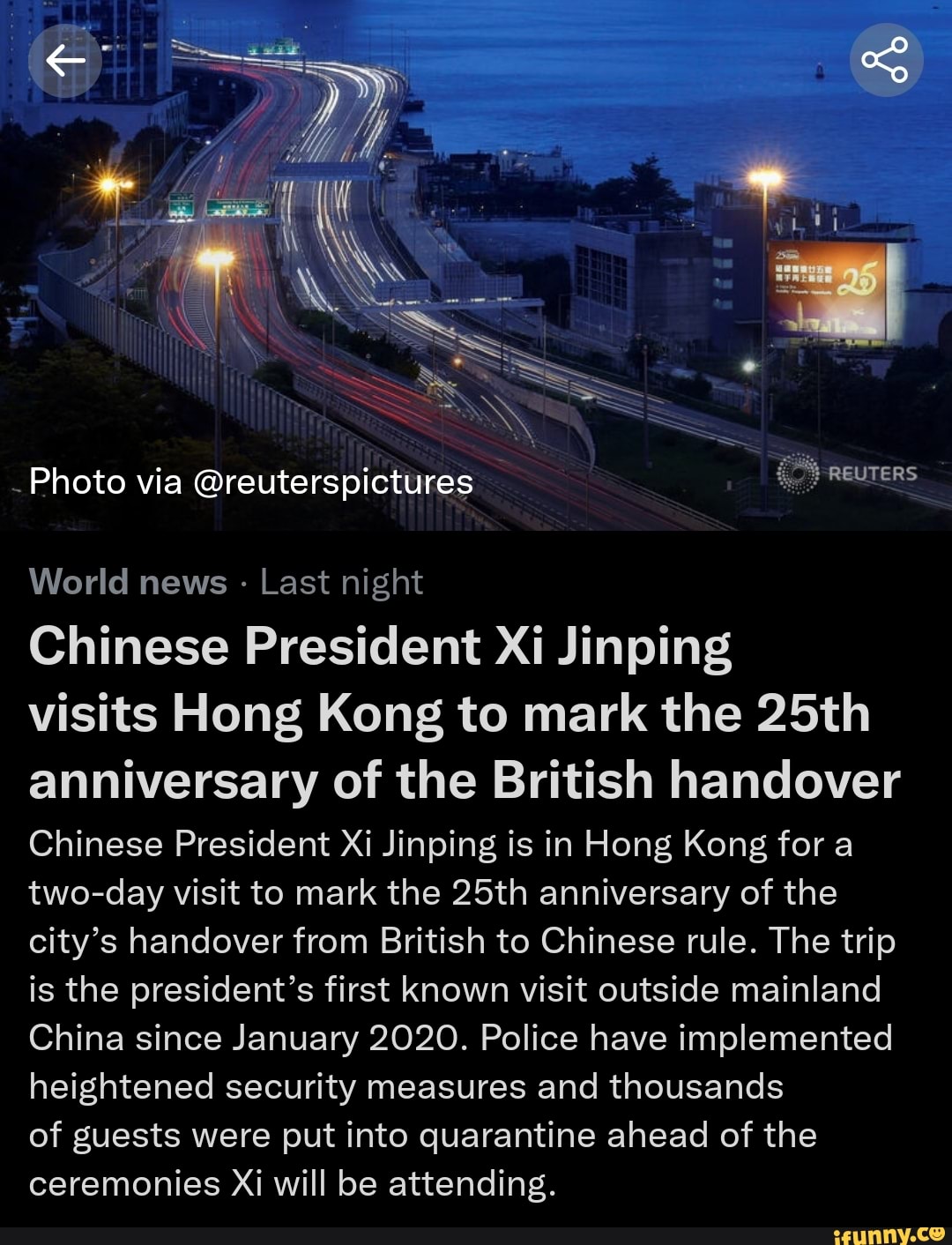Toggle the top navigation bar
The image size is (952, 1245).
[x=476, y=59]
